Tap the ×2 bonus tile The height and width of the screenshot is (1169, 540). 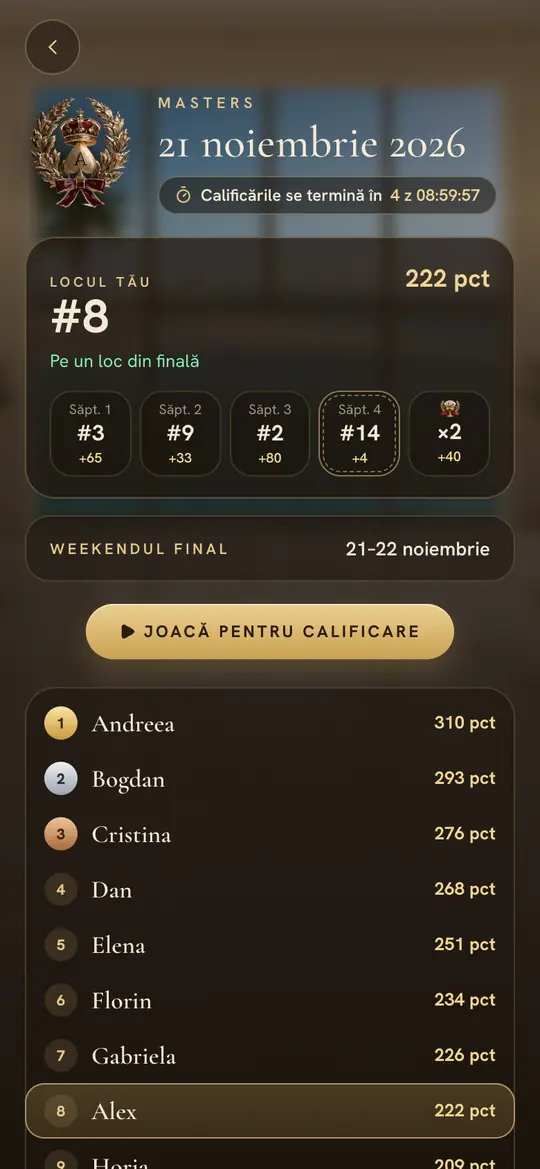(x=449, y=434)
